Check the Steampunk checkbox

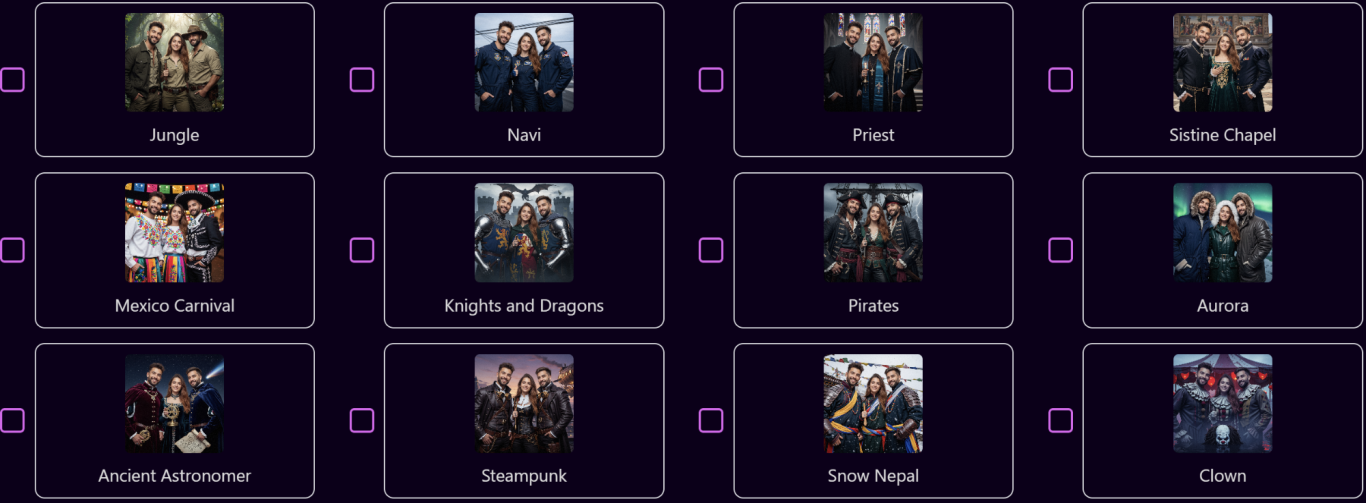tap(361, 420)
